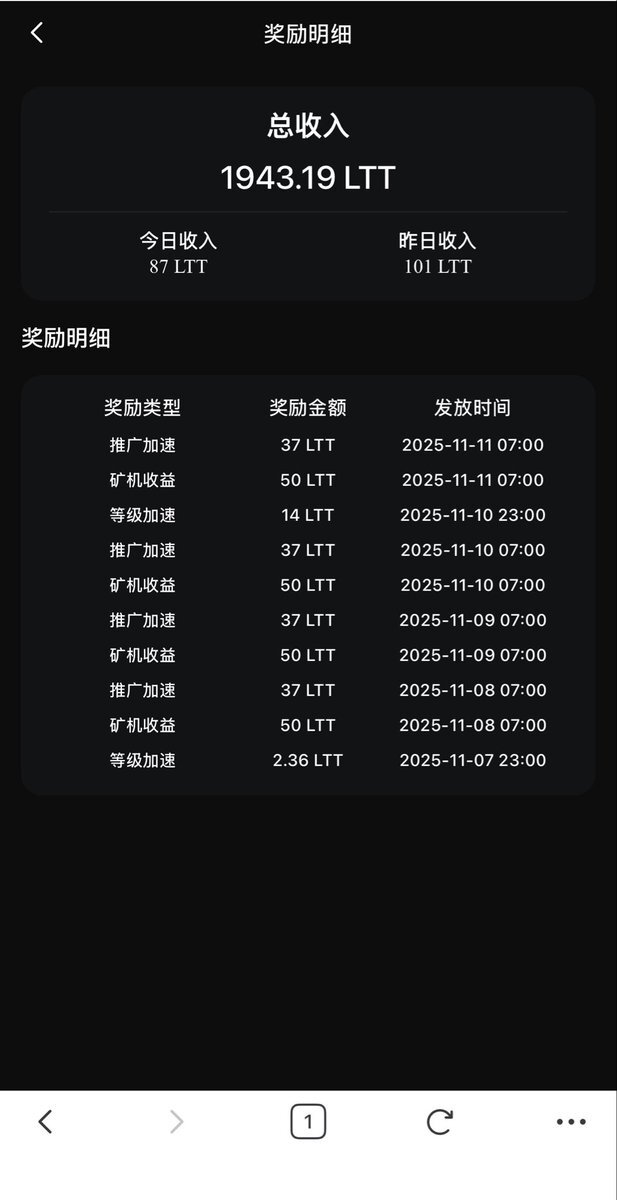Tap the browser back arrow
The height and width of the screenshot is (1200, 617).
(45, 1122)
